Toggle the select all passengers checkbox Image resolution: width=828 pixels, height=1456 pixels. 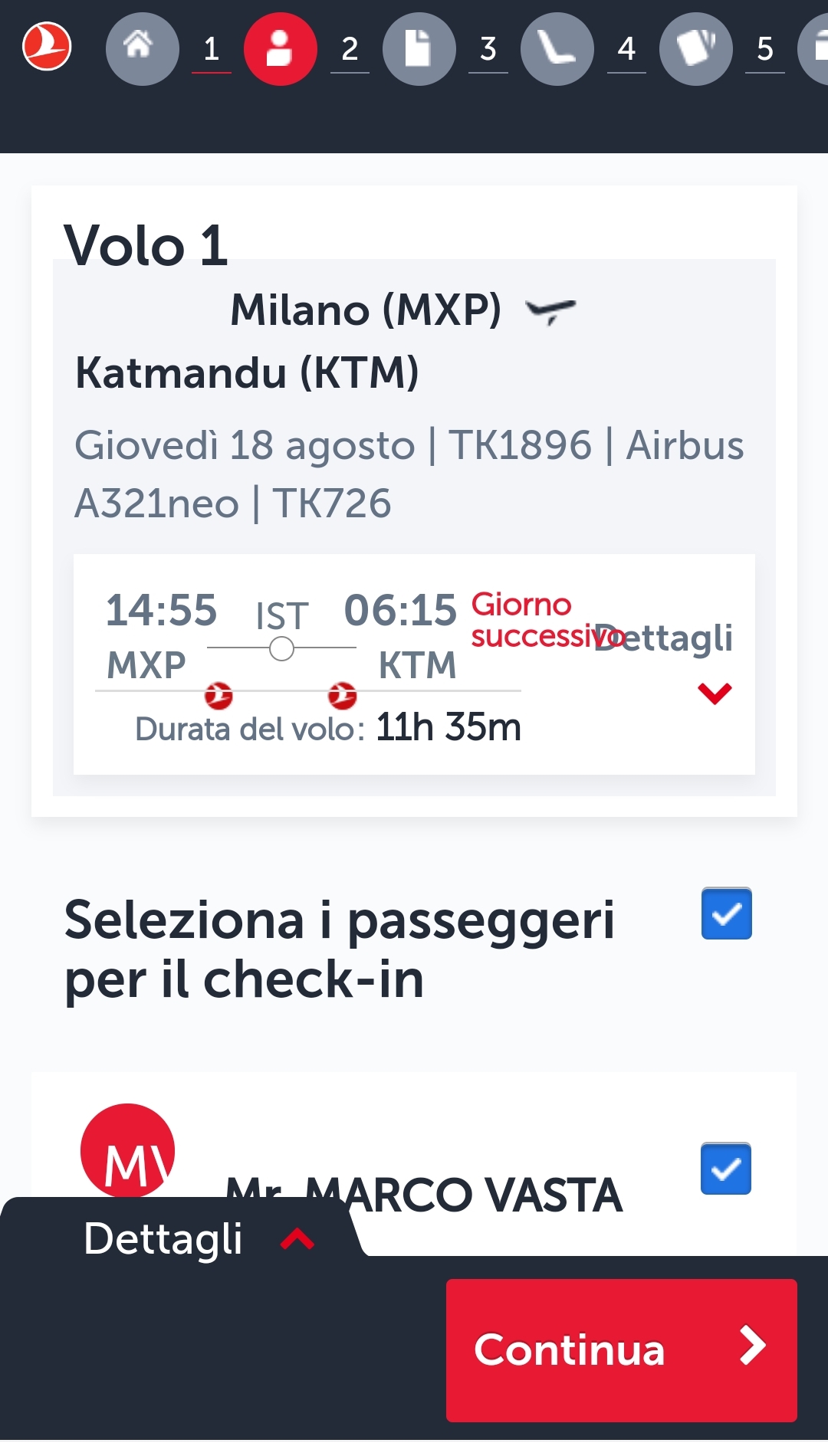(727, 913)
